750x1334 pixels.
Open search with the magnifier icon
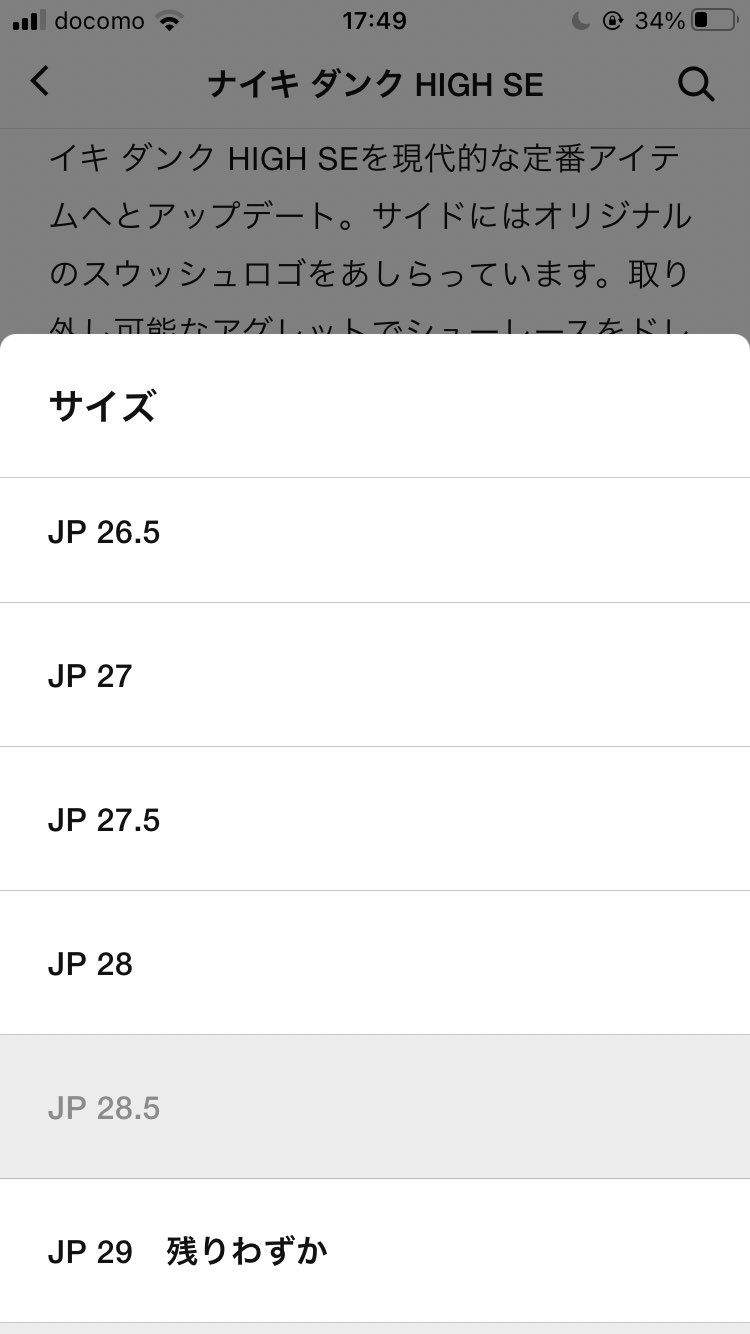pos(696,83)
